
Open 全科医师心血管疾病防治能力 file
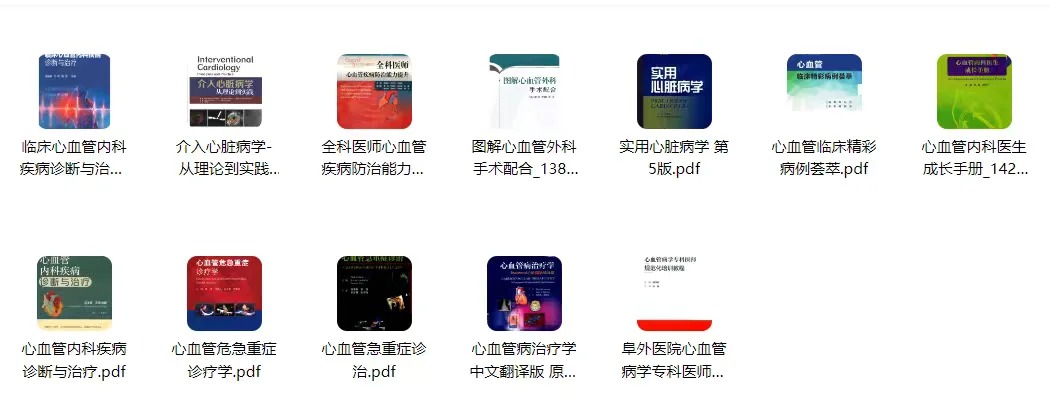(x=374, y=92)
